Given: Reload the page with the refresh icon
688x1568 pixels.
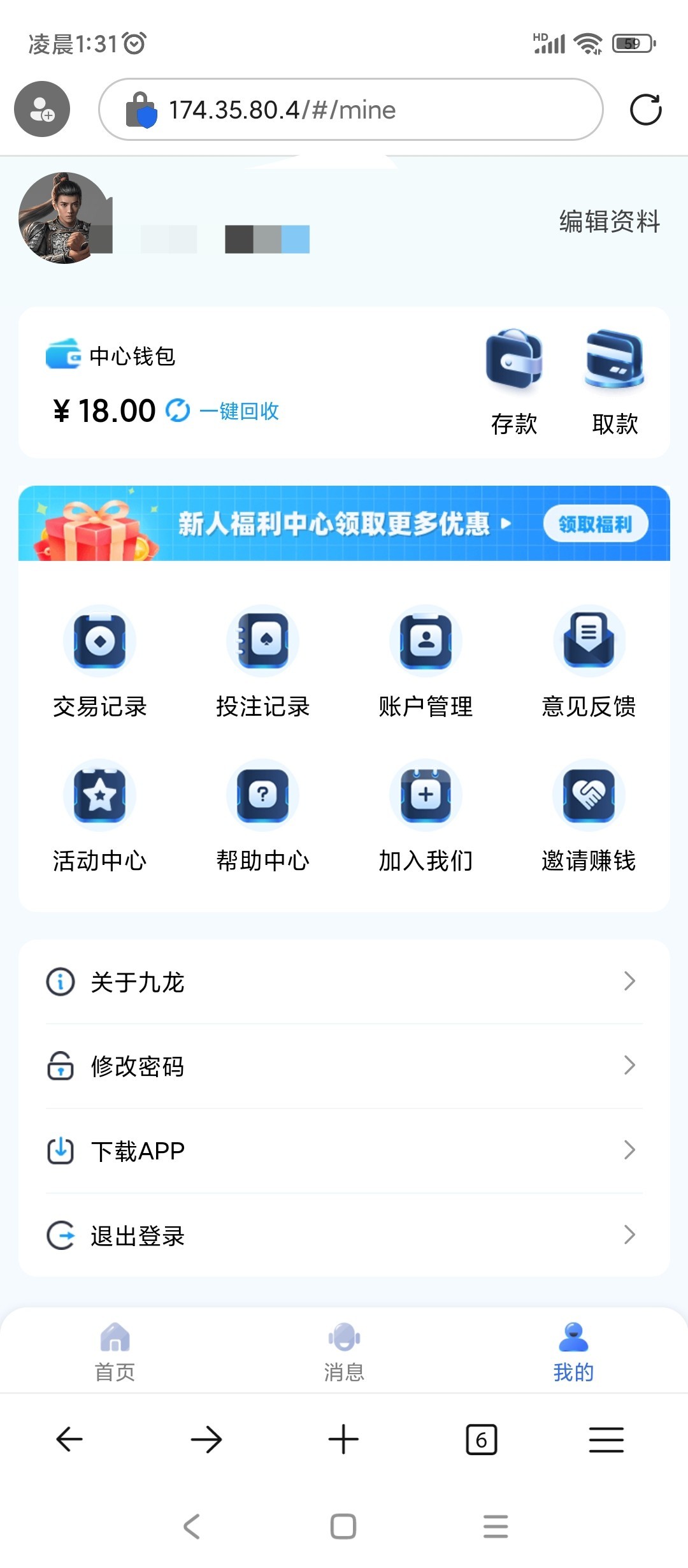Looking at the screenshot, I should click(645, 110).
